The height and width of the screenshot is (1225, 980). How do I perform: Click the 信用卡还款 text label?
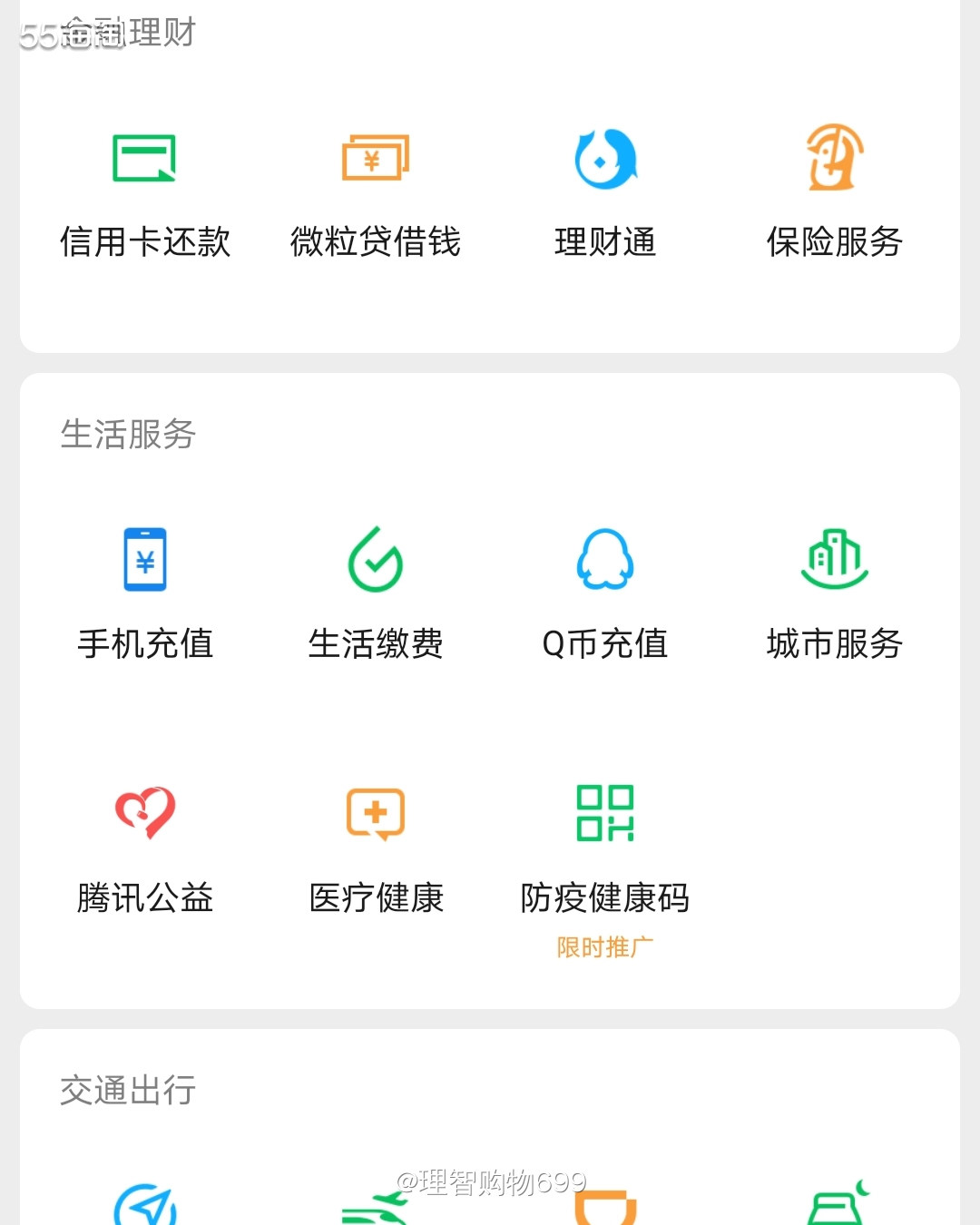[145, 241]
